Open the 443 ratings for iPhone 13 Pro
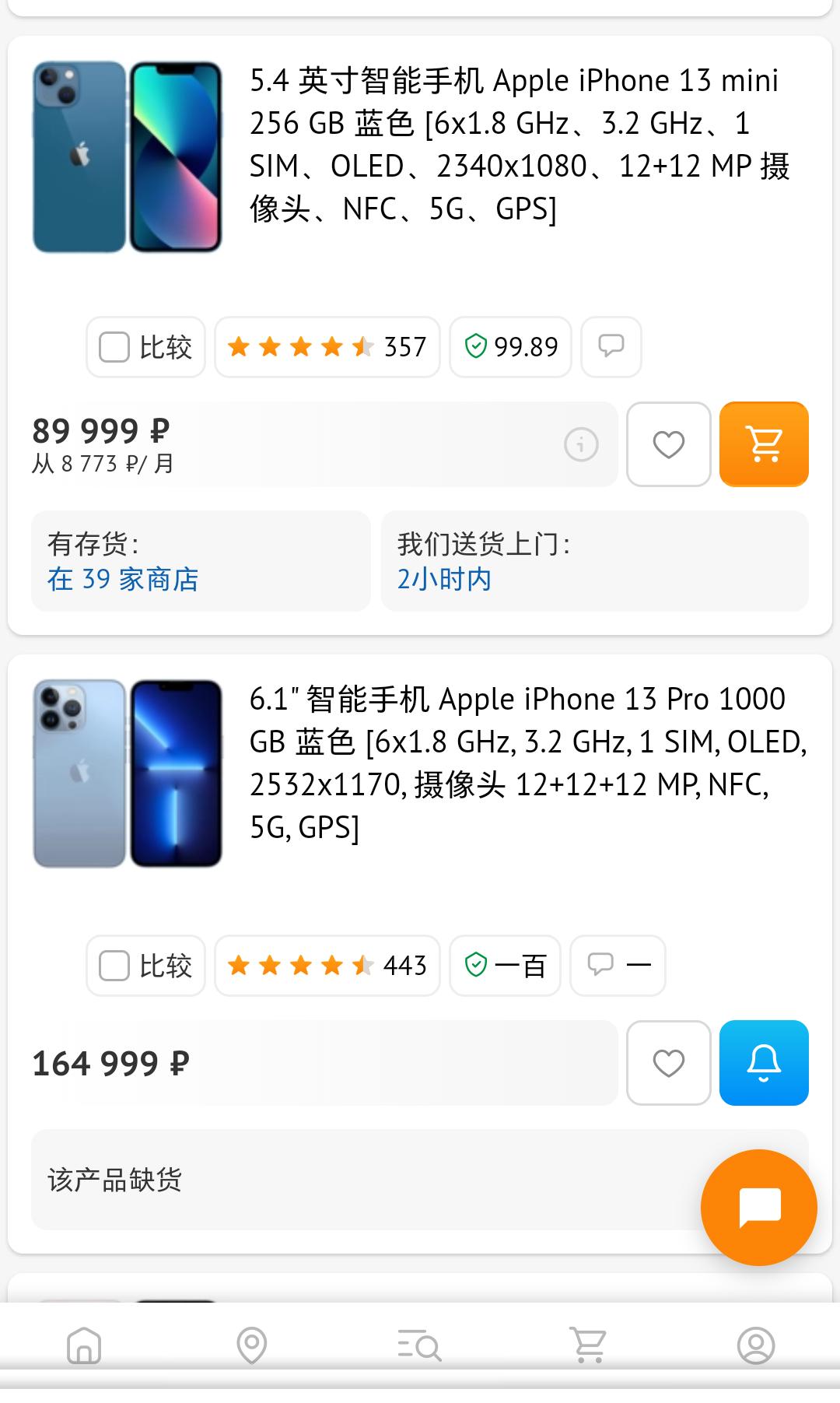The width and height of the screenshot is (840, 1403). pyautogui.click(x=327, y=966)
